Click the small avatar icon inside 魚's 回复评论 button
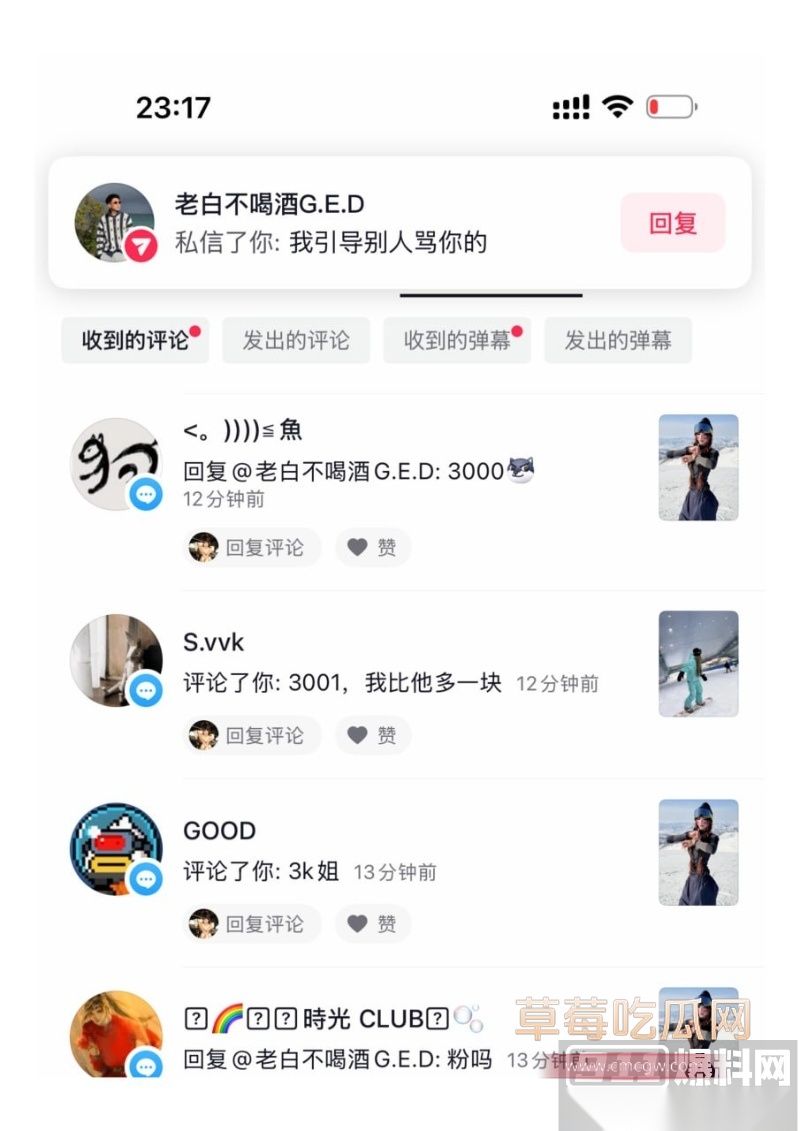The width and height of the screenshot is (800, 1131). tap(204, 547)
